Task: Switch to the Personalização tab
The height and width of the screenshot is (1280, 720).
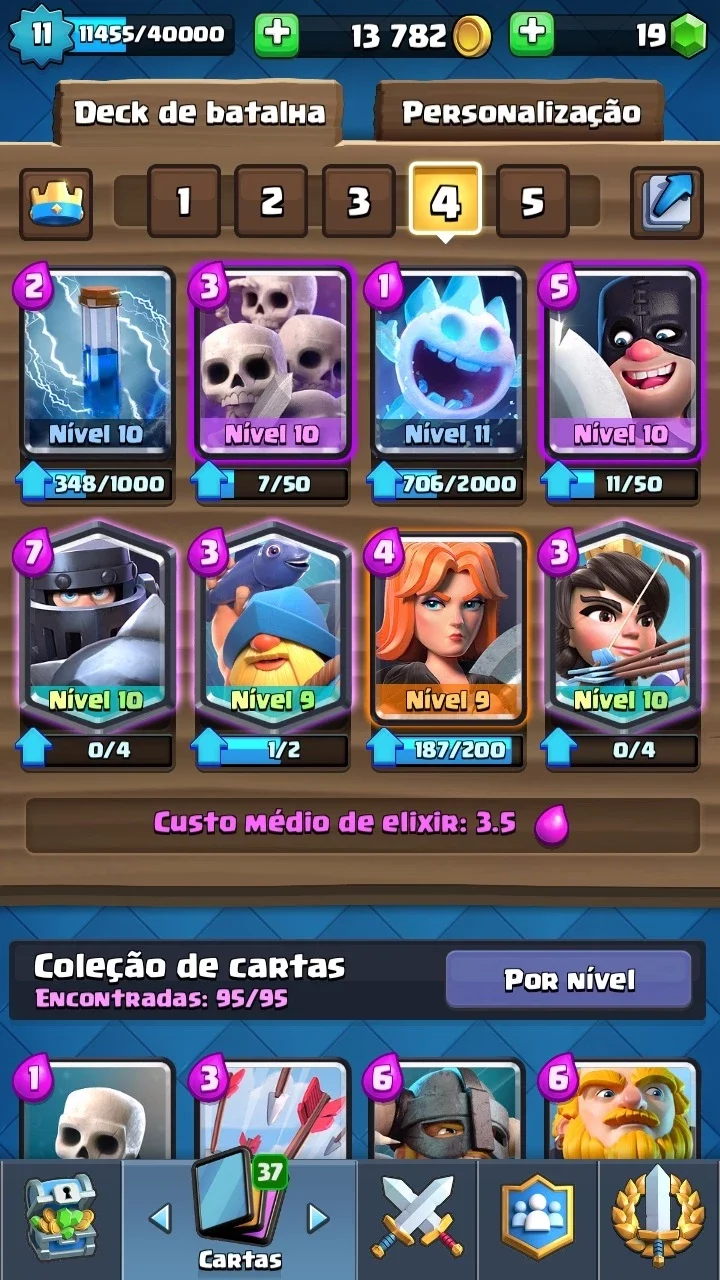Action: click(520, 112)
